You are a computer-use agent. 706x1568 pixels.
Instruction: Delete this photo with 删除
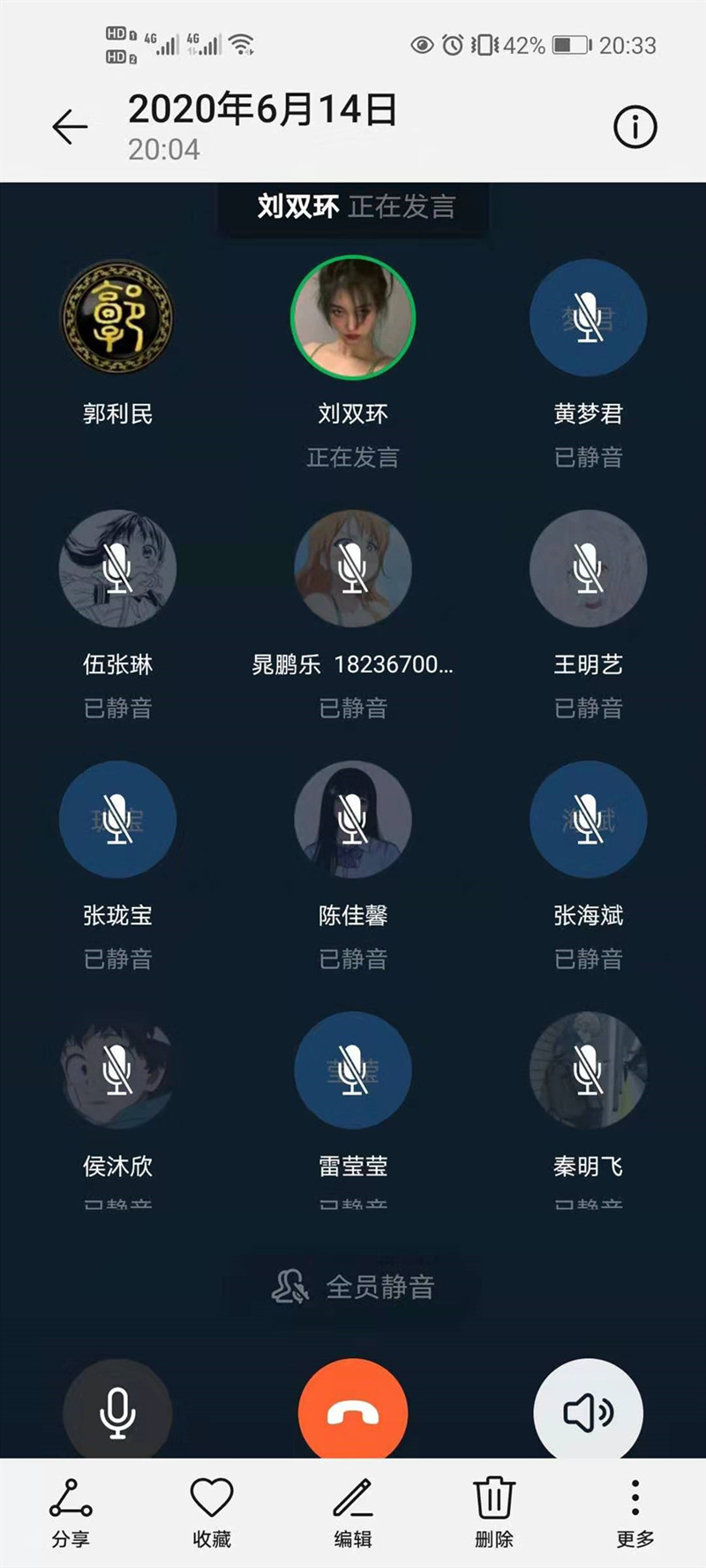coord(494,1512)
